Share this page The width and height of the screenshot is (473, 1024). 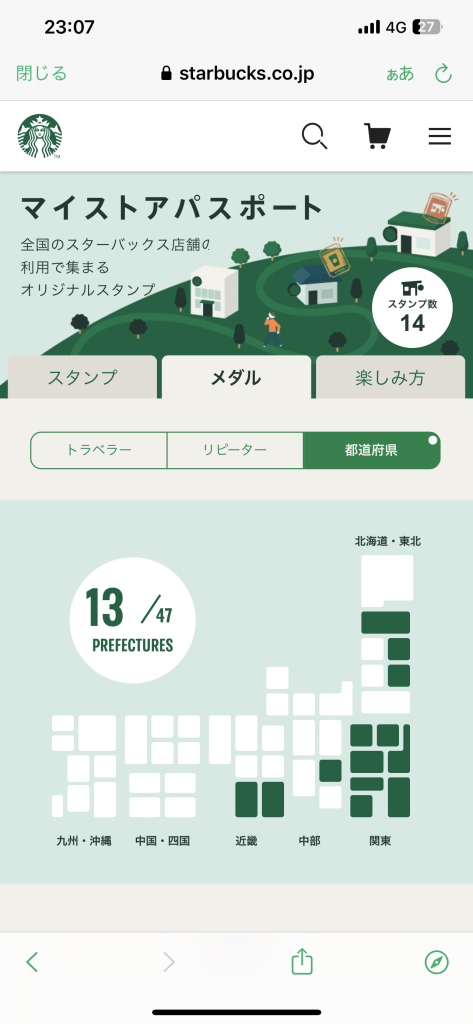tap(302, 961)
